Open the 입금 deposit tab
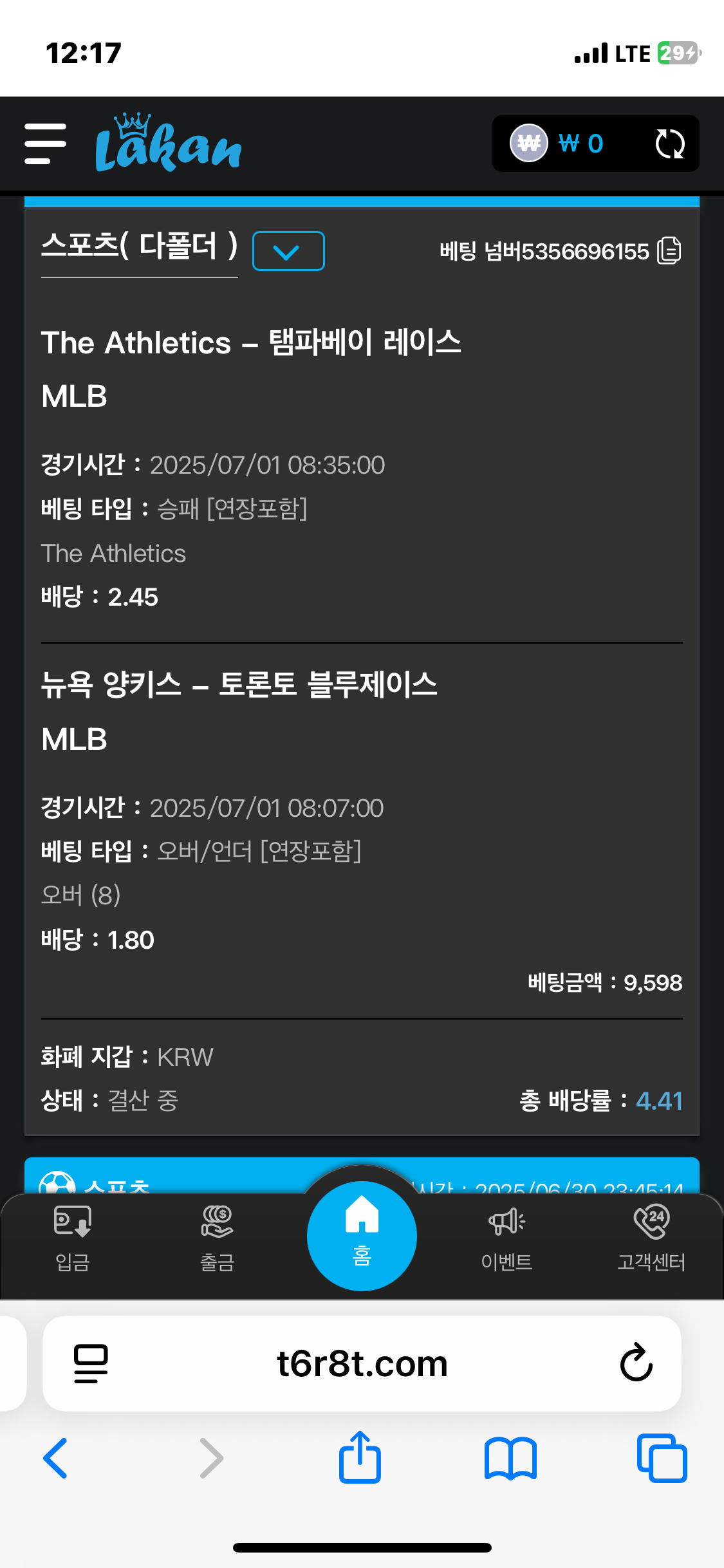724x1568 pixels. (73, 1239)
